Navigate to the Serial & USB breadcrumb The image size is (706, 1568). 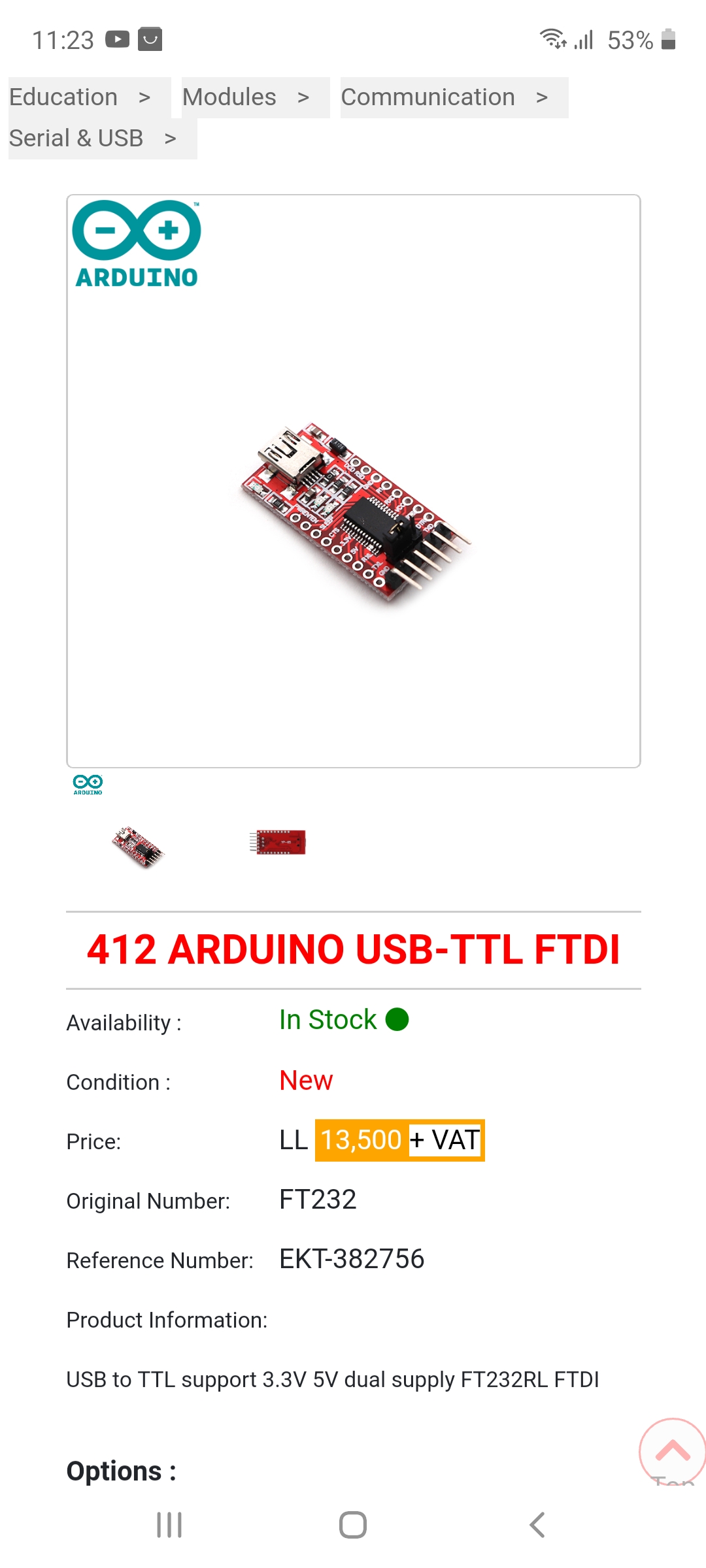point(76,139)
